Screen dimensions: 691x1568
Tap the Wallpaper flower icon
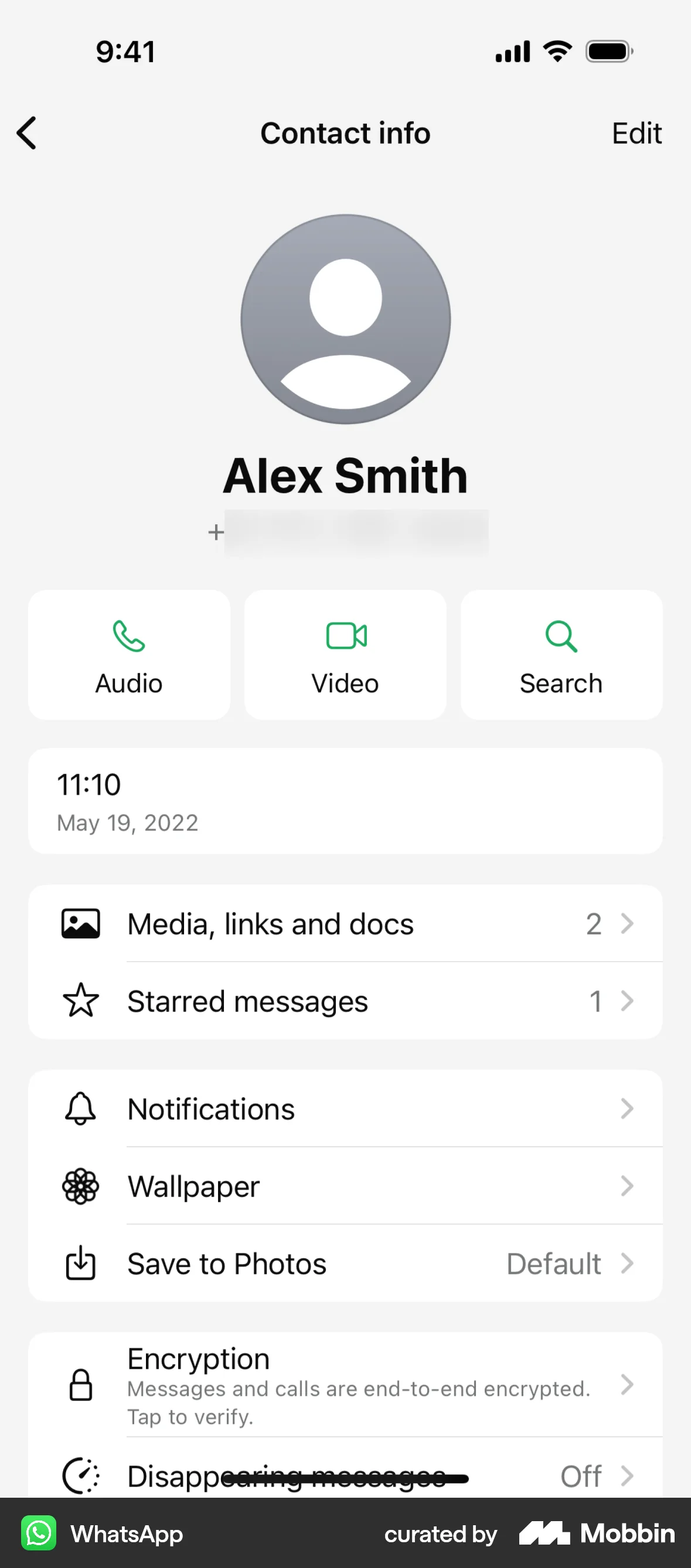(x=81, y=1185)
